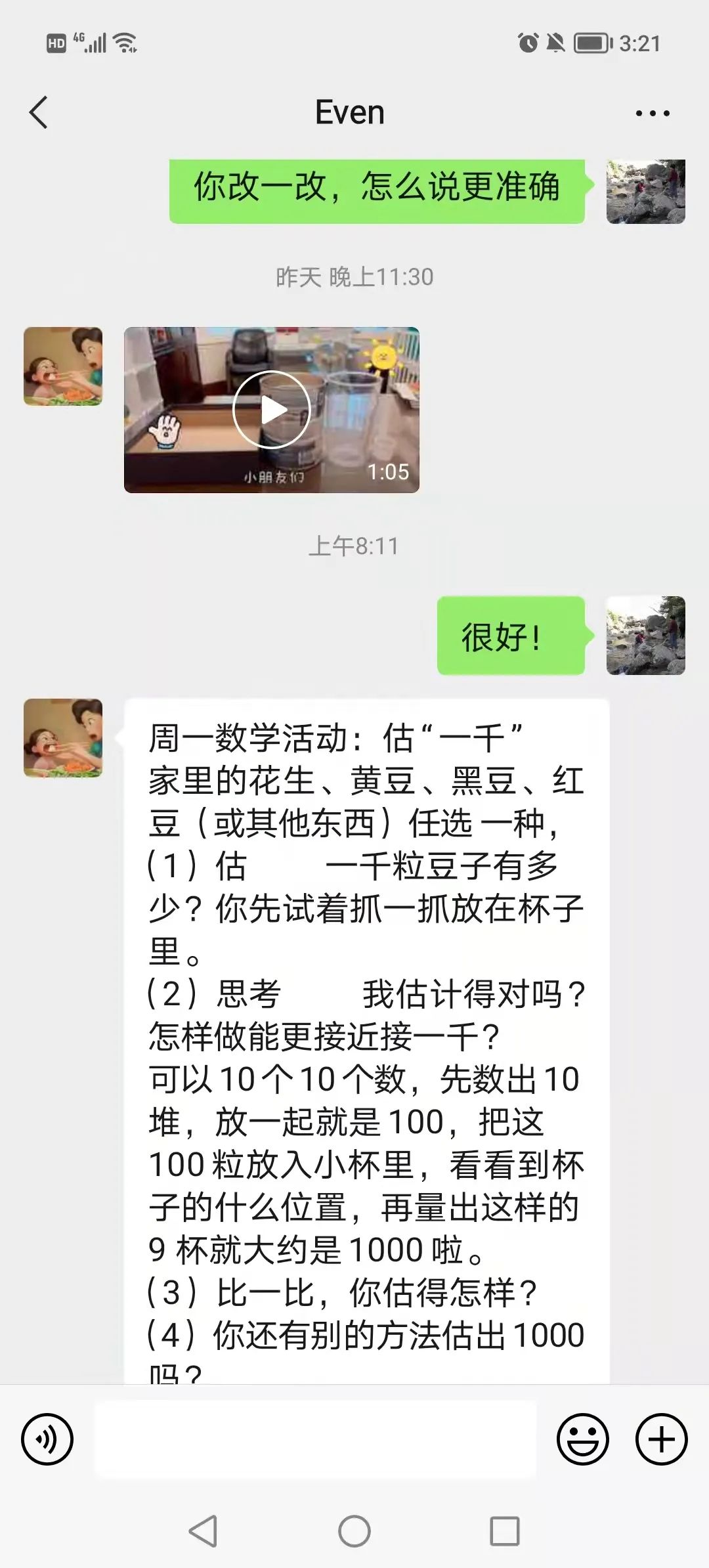Open the emoji picker
The image size is (709, 1568).
582,1439
